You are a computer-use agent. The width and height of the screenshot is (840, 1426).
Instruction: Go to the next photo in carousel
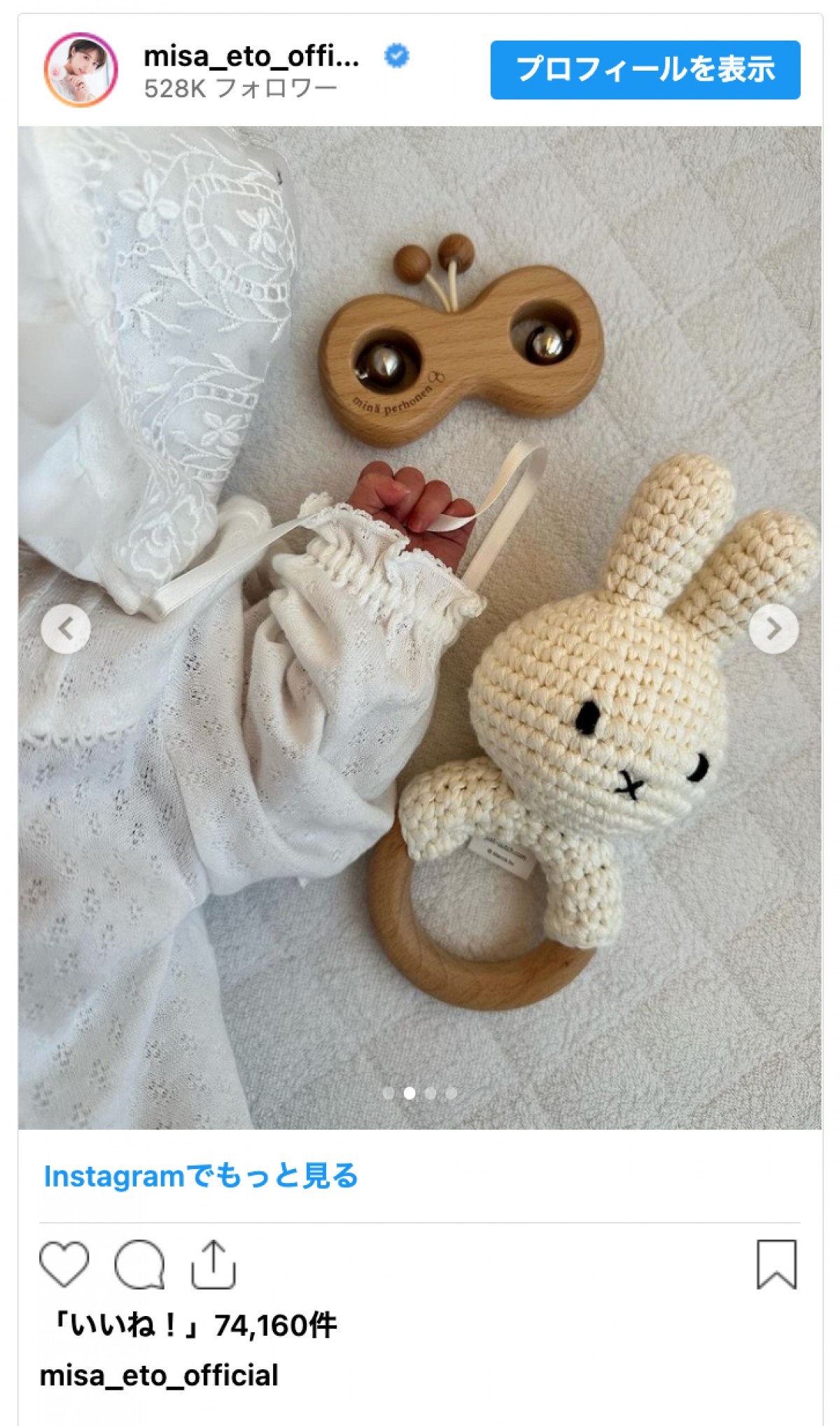(x=773, y=629)
